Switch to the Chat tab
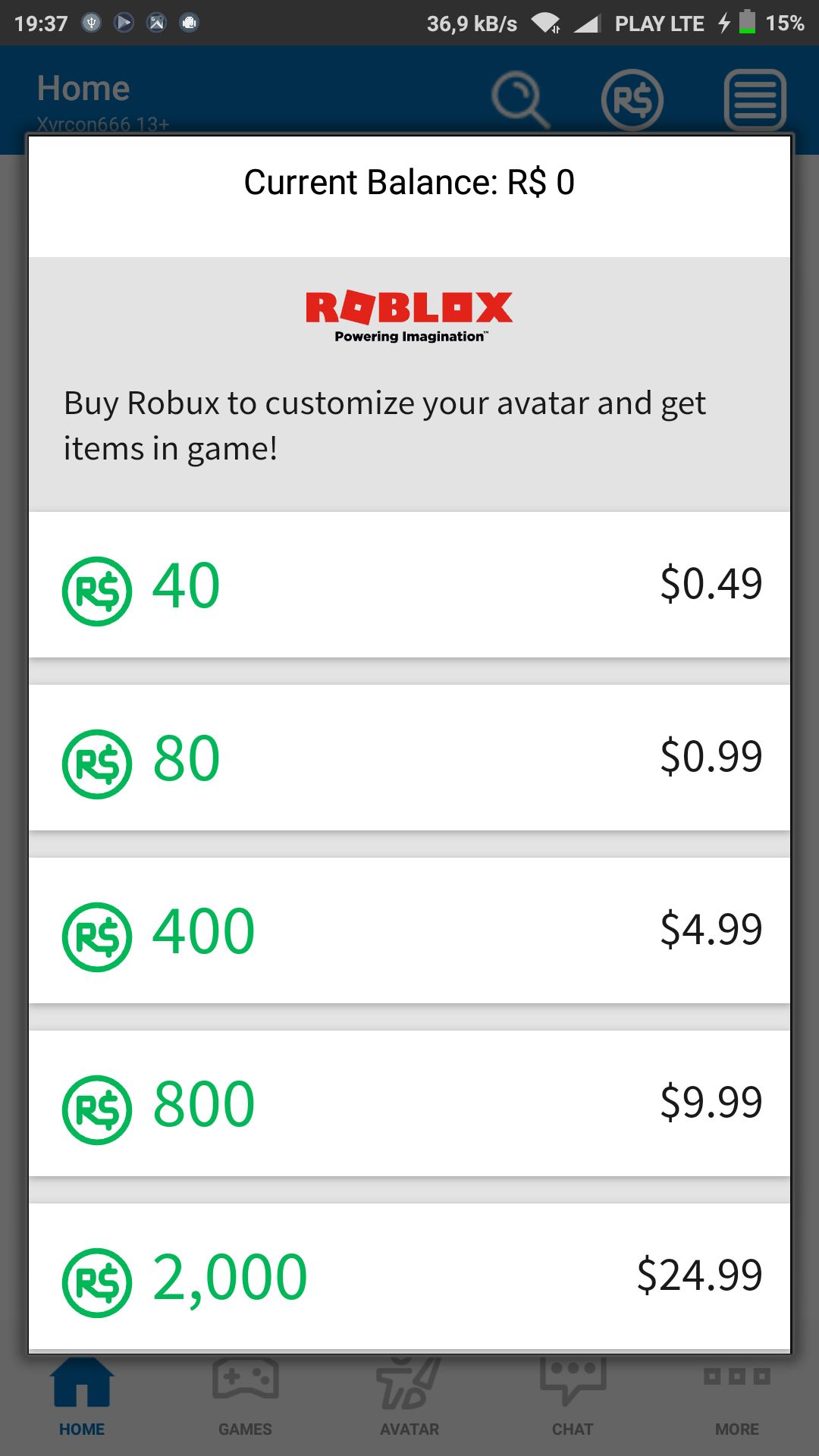The image size is (819, 1456). pyautogui.click(x=573, y=1398)
